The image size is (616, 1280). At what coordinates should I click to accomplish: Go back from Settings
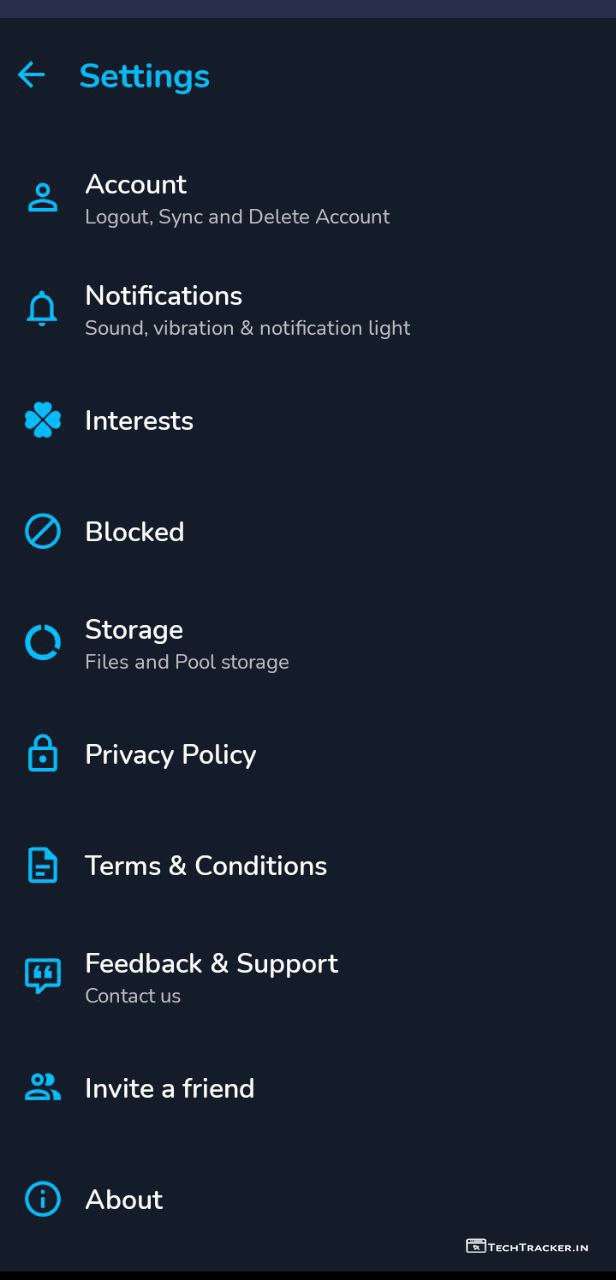[x=32, y=75]
